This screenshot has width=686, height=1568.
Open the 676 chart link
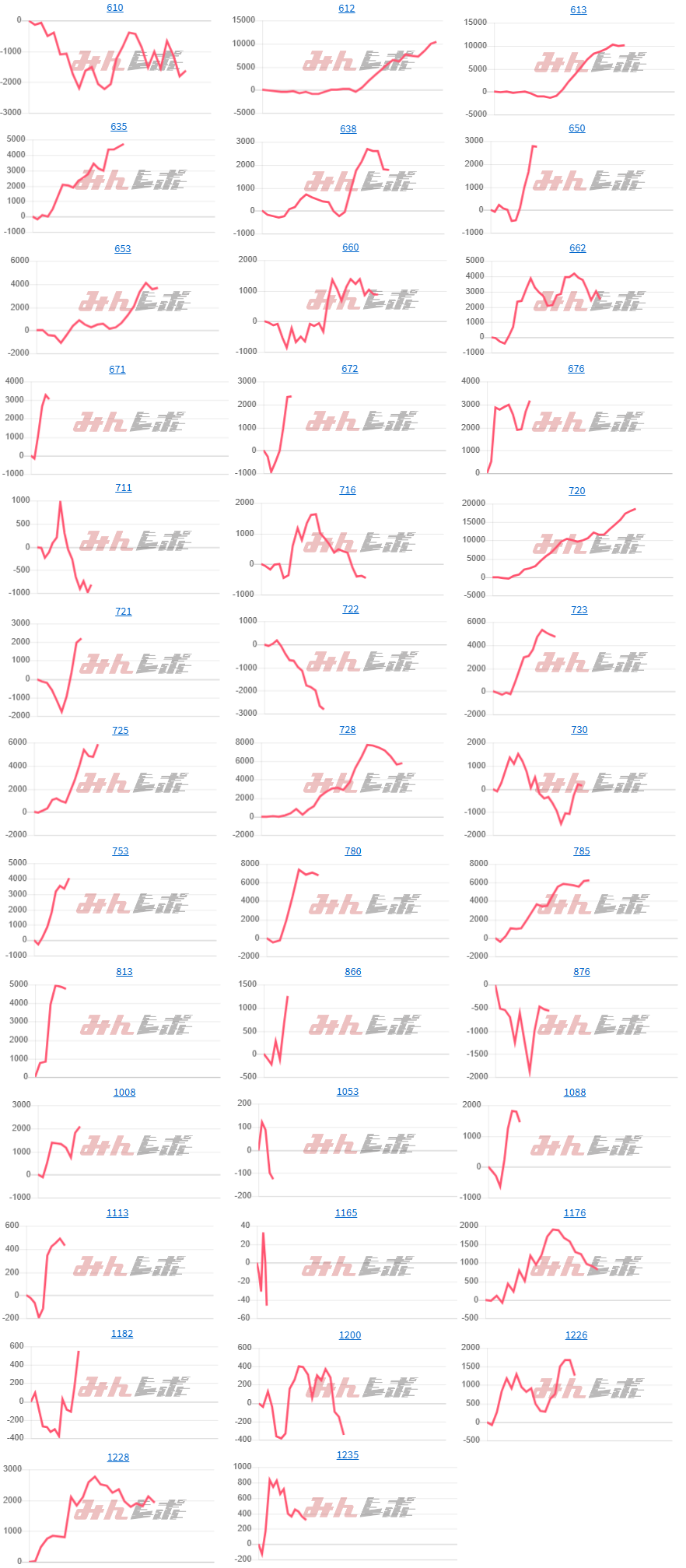[576, 369]
